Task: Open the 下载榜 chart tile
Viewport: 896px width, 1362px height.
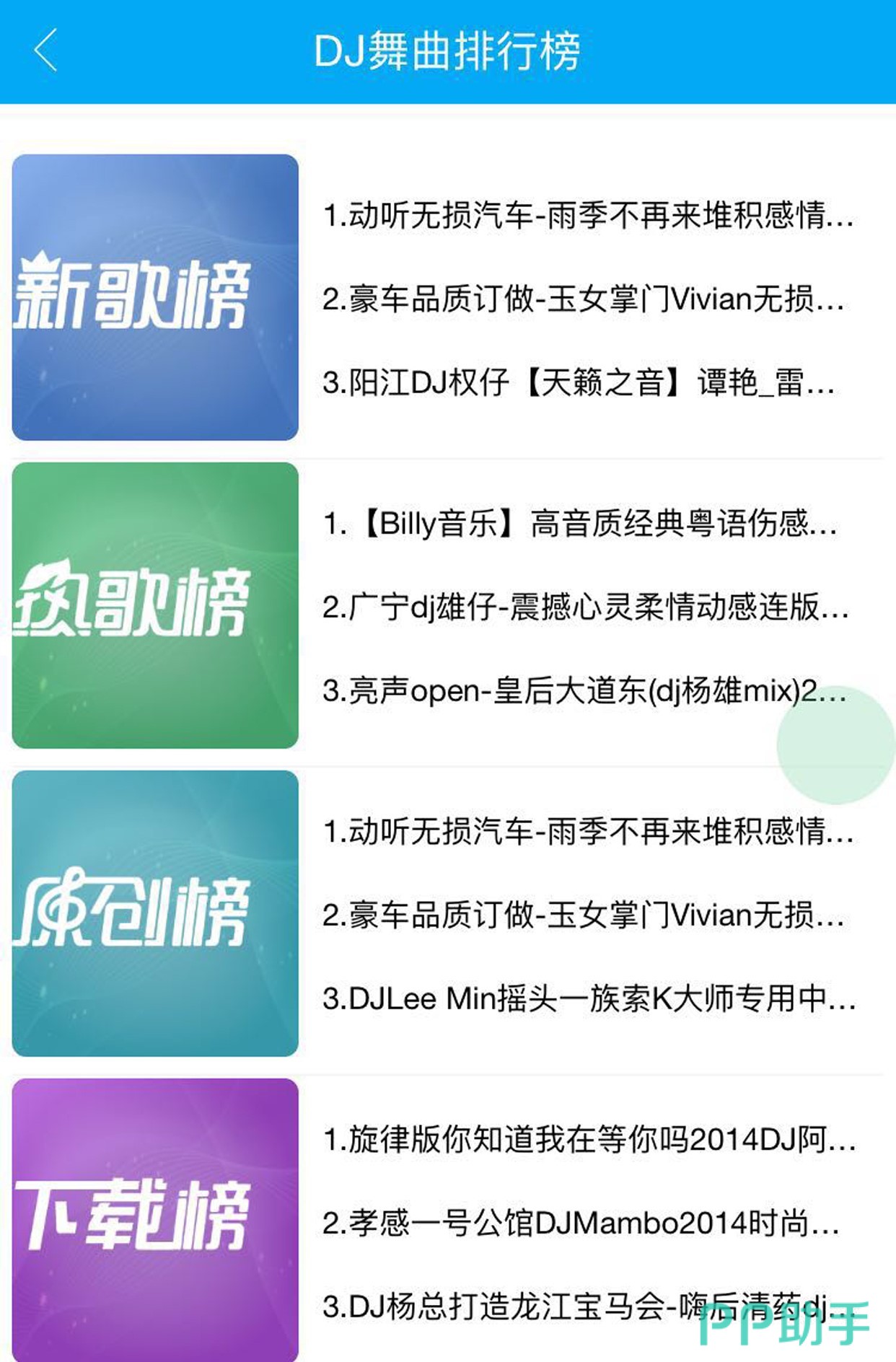Action: 155,1219
